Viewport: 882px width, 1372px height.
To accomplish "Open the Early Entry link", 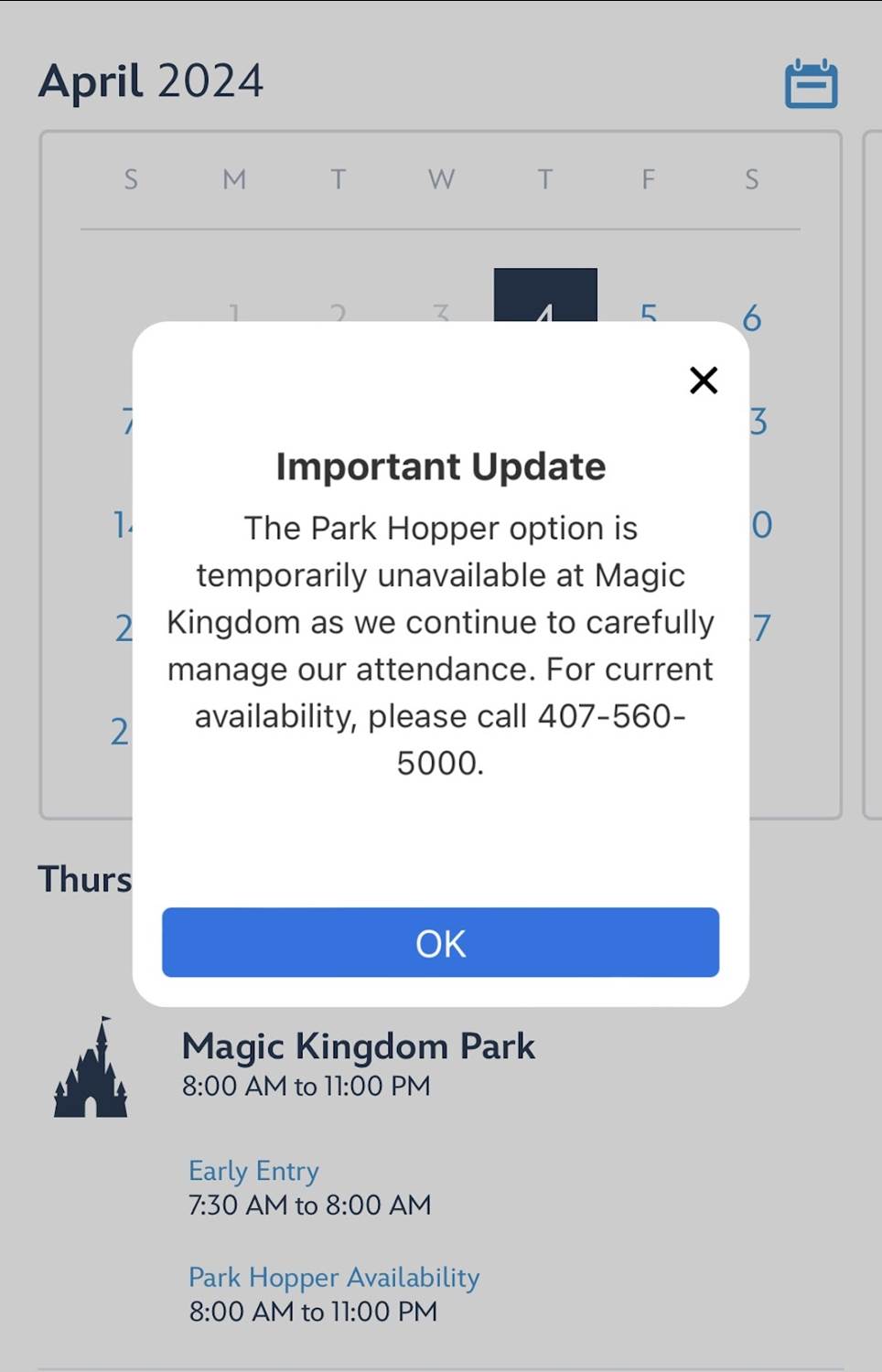I will tap(253, 1171).
